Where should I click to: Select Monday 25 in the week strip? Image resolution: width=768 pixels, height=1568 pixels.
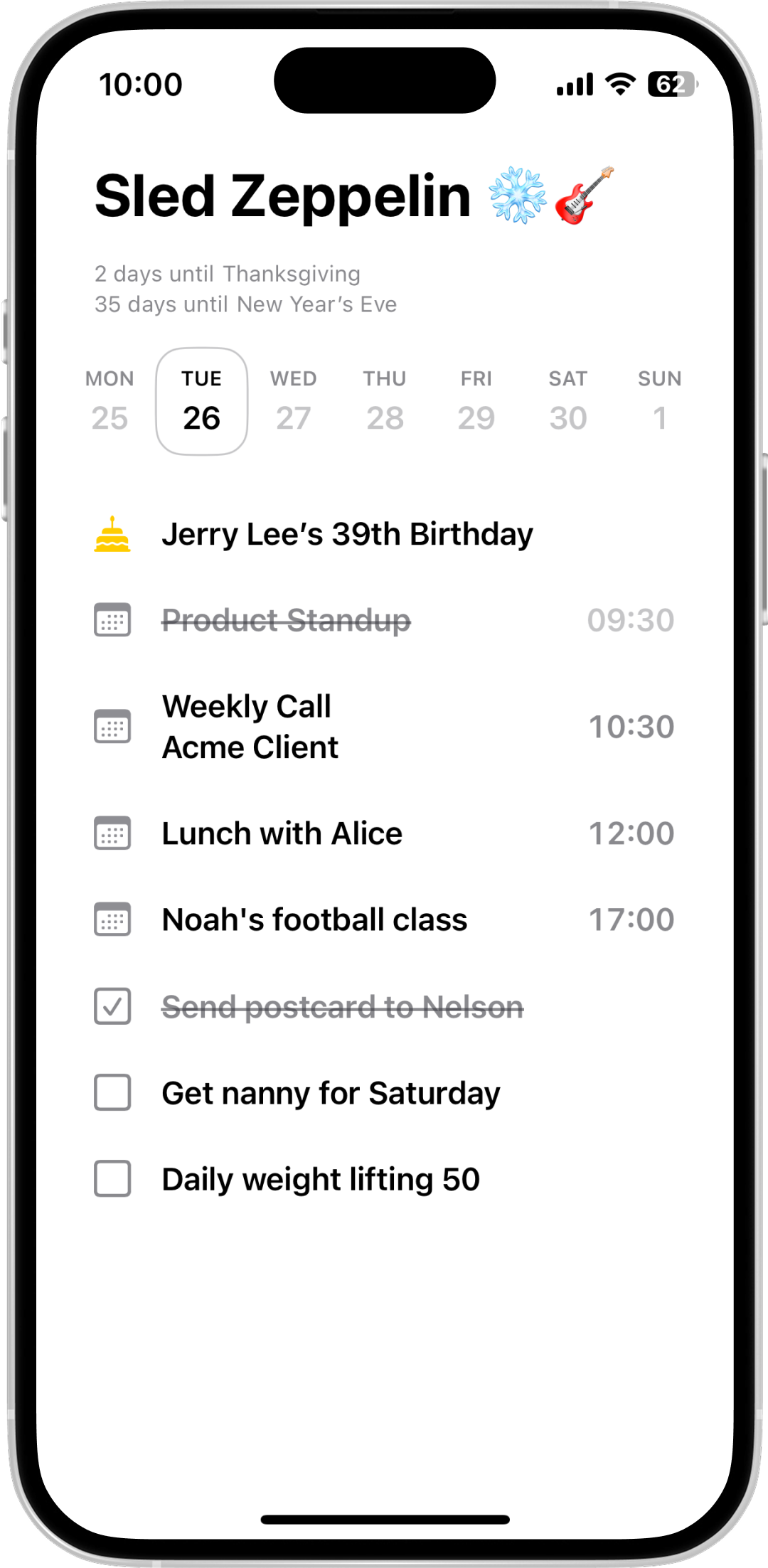[110, 402]
